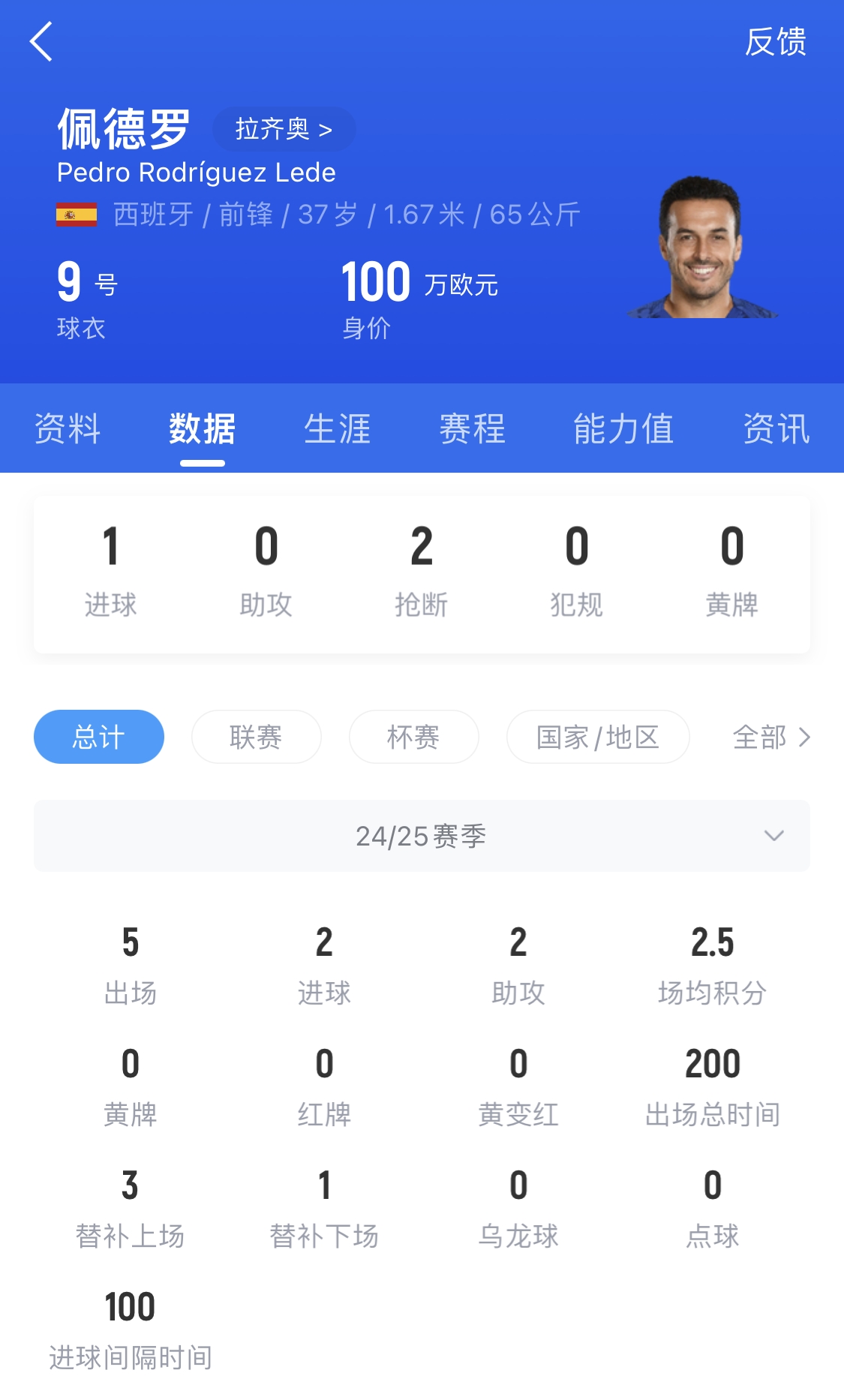Filter stats by 联赛
The height and width of the screenshot is (1400, 844).
[x=256, y=737]
